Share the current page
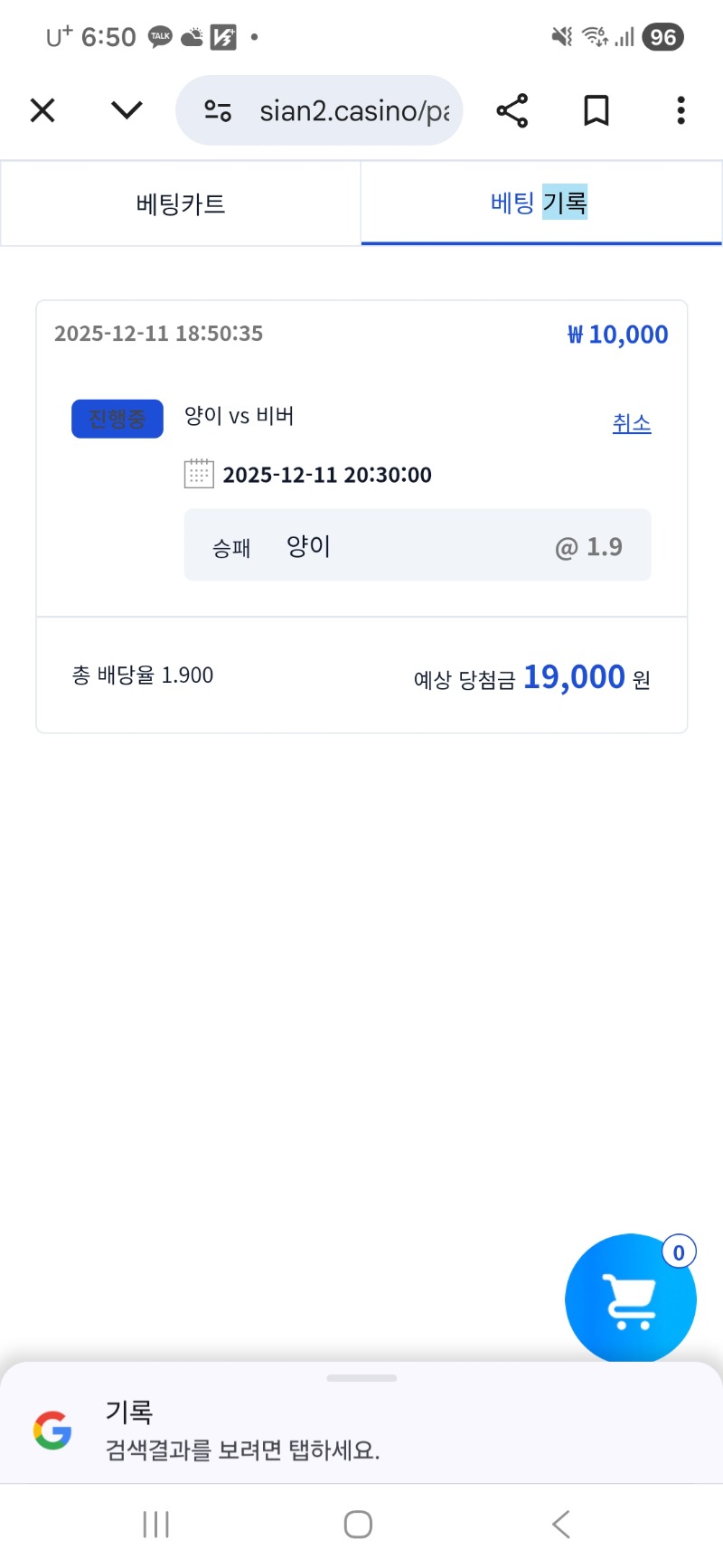This screenshot has width=723, height=1568. tap(512, 110)
